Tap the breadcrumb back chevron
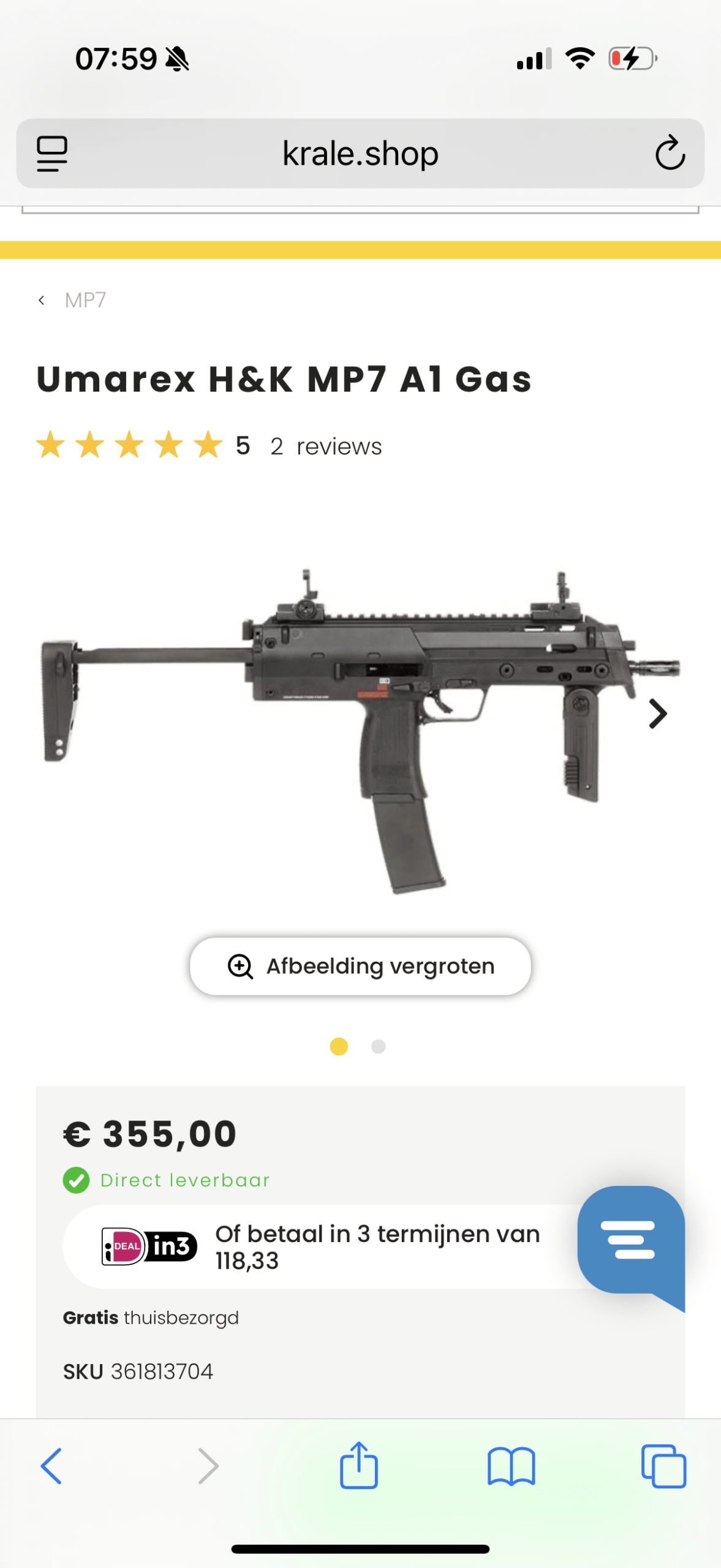Image resolution: width=721 pixels, height=1568 pixels. (x=40, y=300)
